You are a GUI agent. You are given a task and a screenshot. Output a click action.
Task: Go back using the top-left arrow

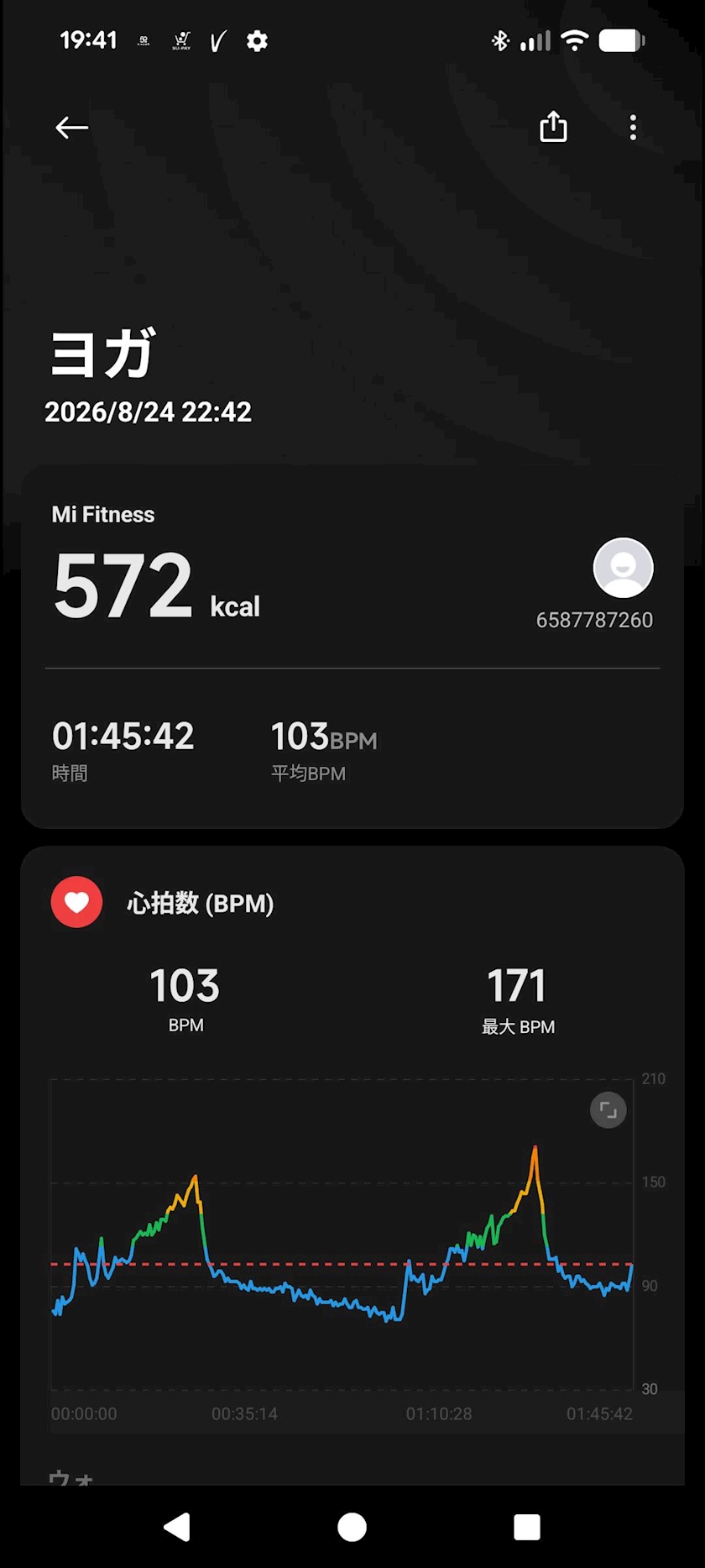(x=71, y=128)
